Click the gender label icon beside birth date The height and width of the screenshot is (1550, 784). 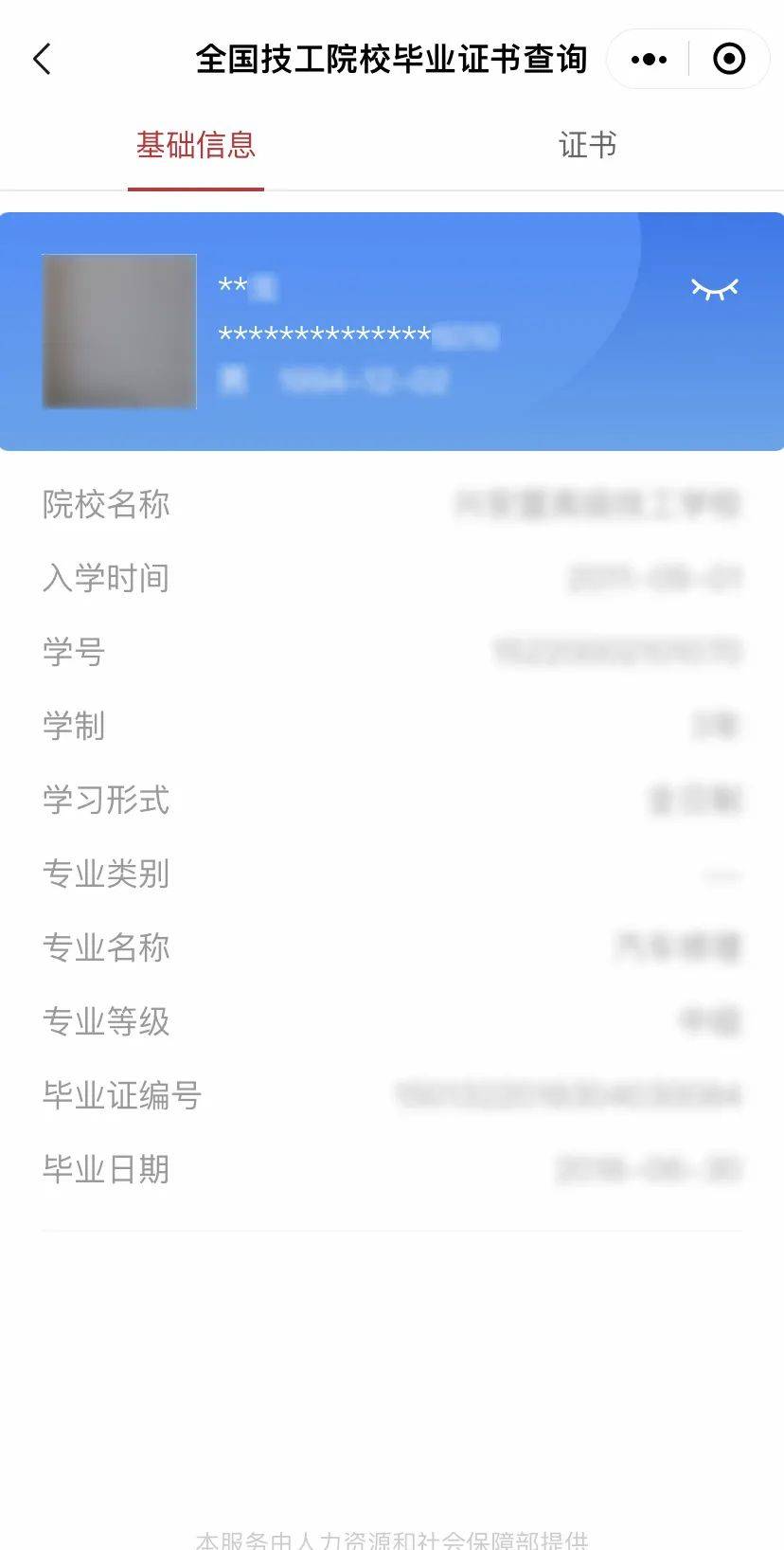230,379
